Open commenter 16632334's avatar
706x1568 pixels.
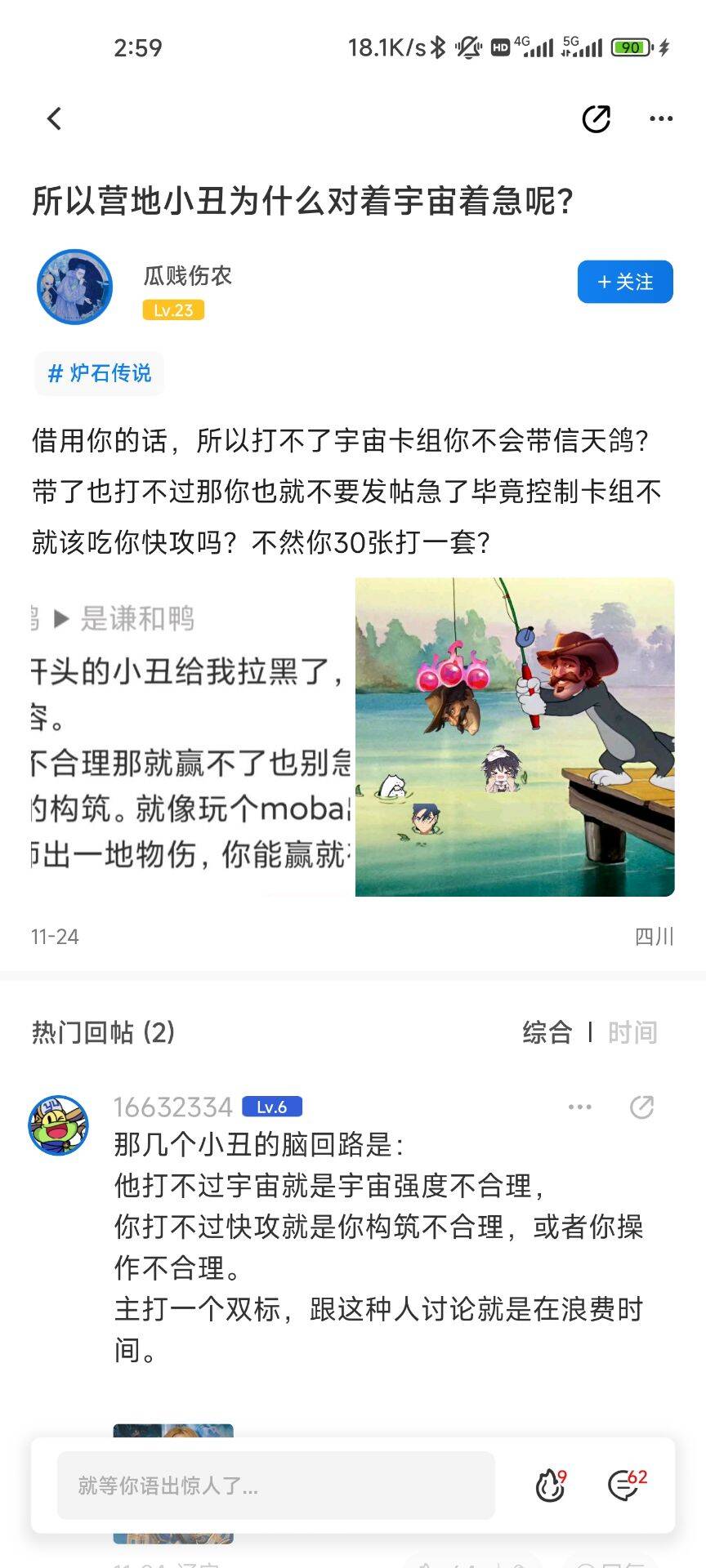59,1125
